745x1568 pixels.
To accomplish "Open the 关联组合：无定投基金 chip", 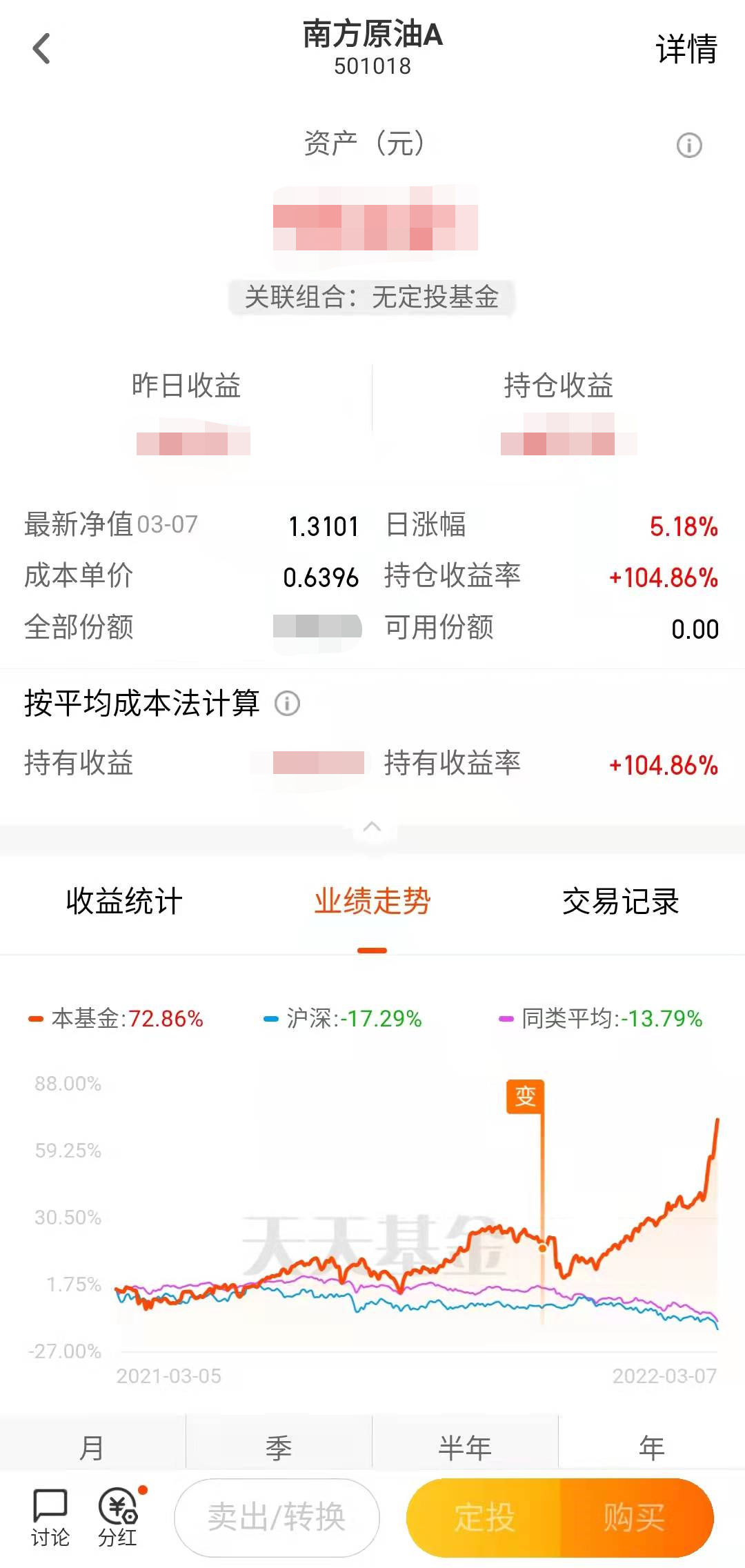I will tap(372, 297).
